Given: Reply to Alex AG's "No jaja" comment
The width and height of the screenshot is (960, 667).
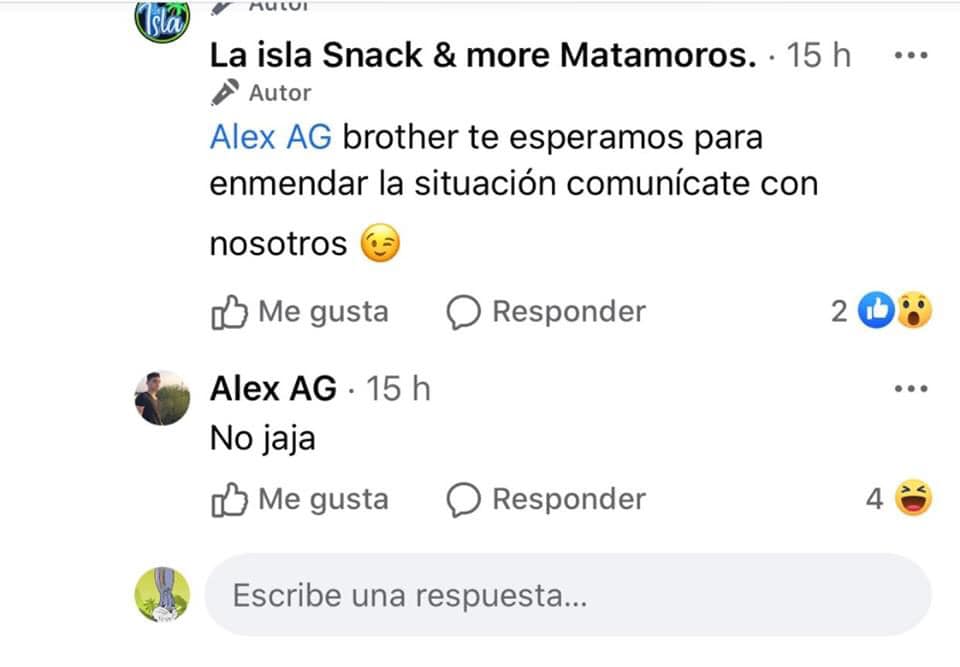Looking at the screenshot, I should 546,499.
